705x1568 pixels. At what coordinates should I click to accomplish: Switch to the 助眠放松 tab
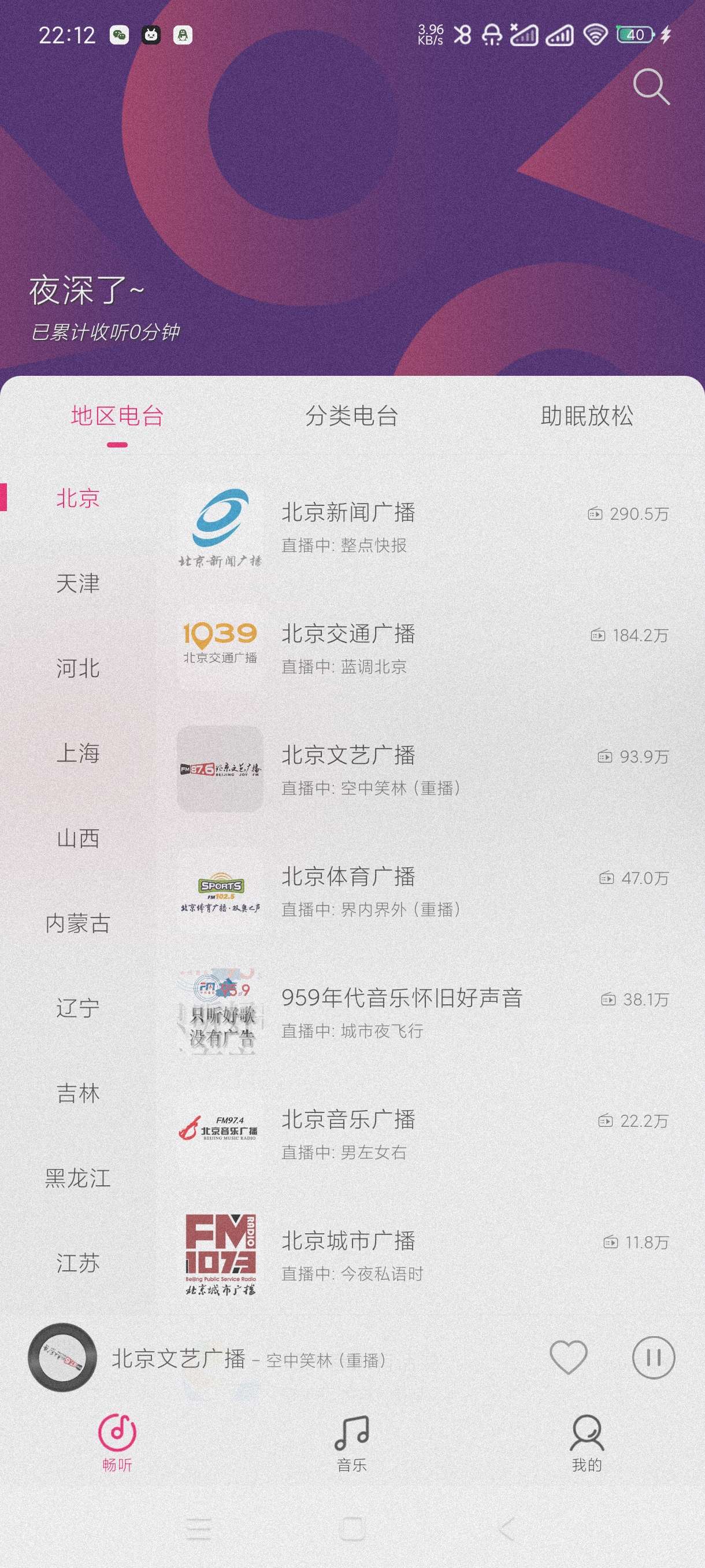587,416
